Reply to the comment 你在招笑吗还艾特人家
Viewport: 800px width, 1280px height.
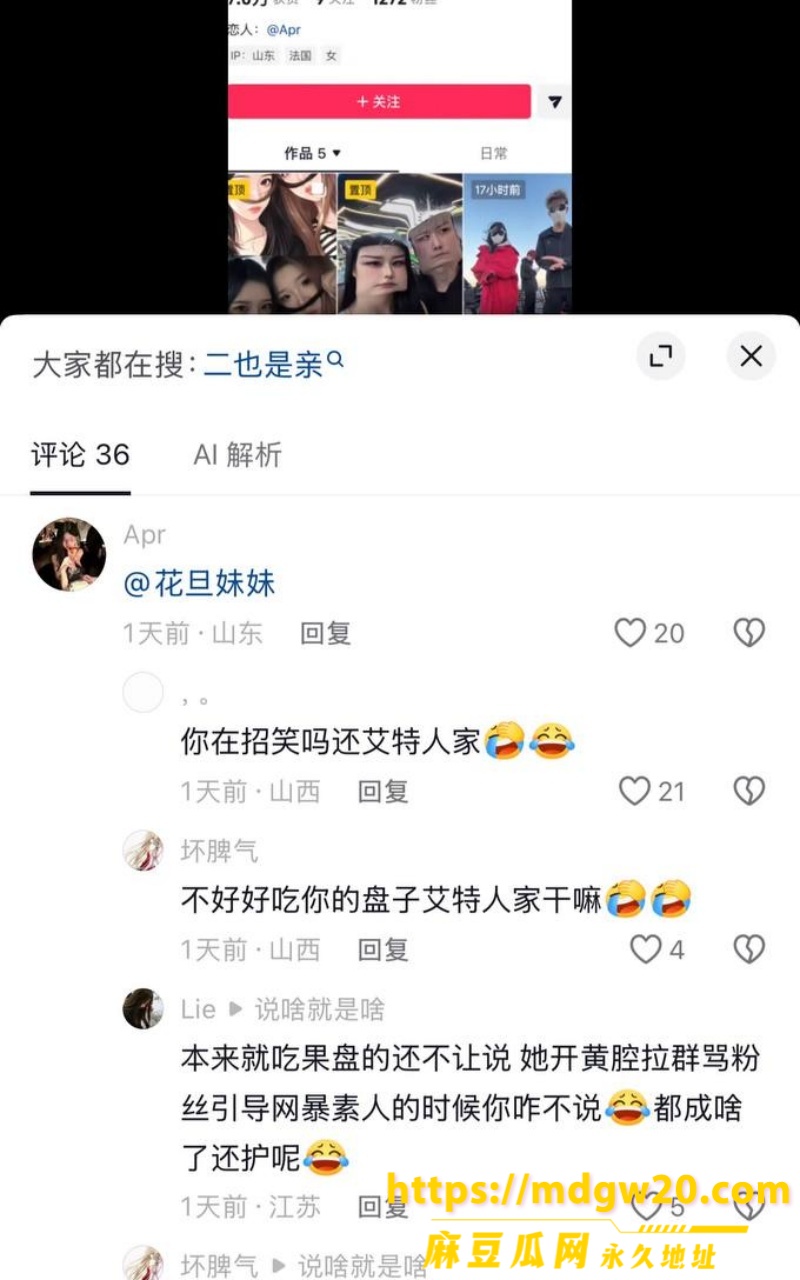pos(384,792)
